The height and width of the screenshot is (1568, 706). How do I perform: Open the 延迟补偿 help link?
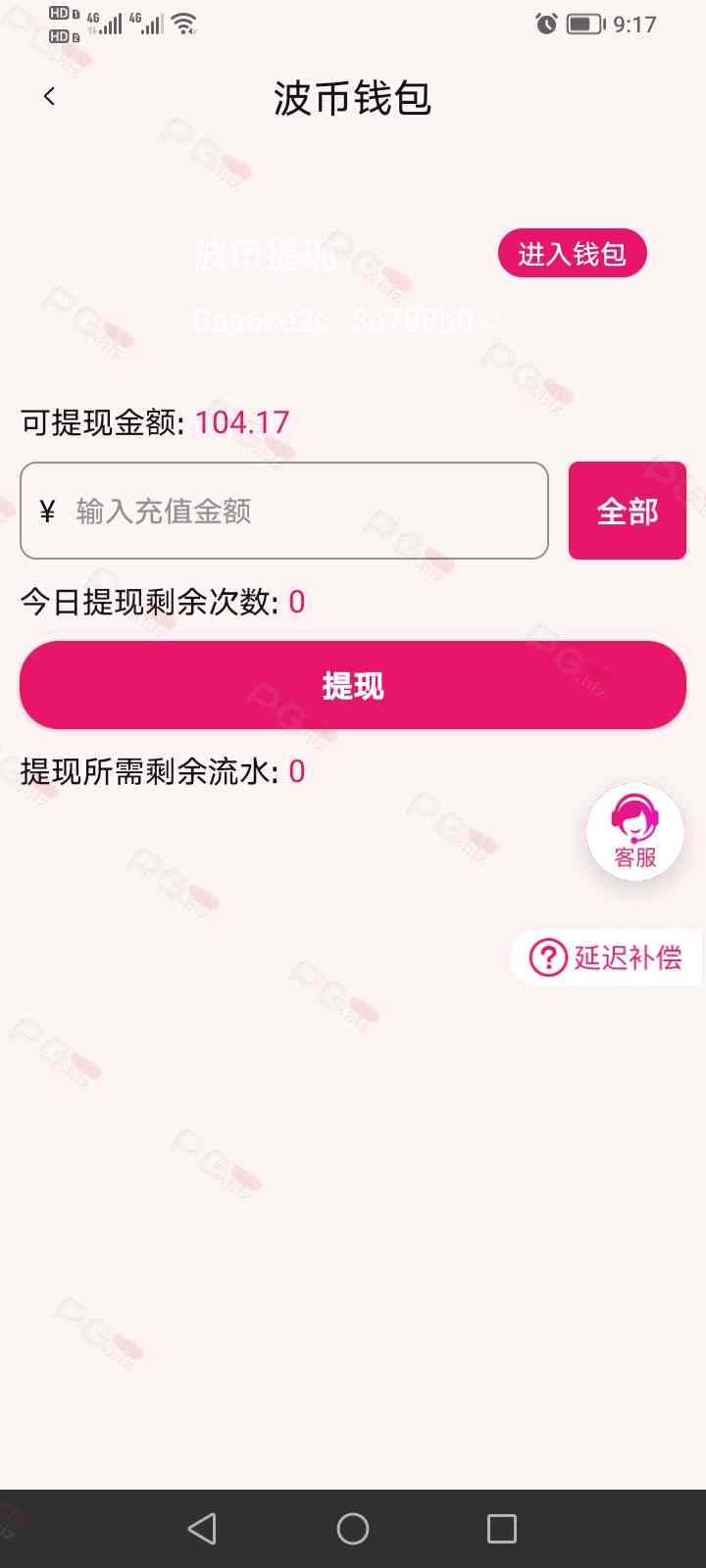607,957
